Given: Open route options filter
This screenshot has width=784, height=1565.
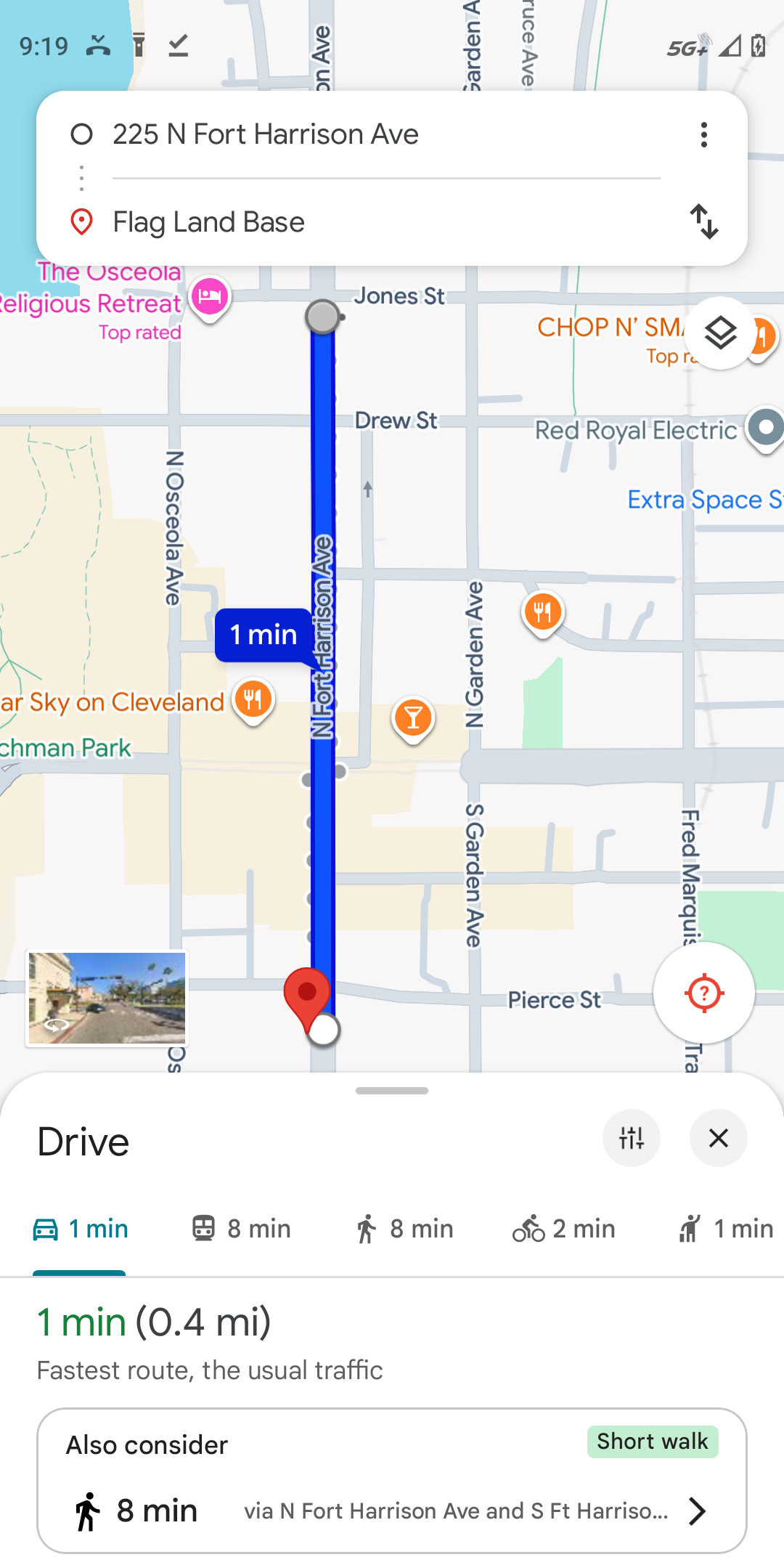Looking at the screenshot, I should 631,1138.
